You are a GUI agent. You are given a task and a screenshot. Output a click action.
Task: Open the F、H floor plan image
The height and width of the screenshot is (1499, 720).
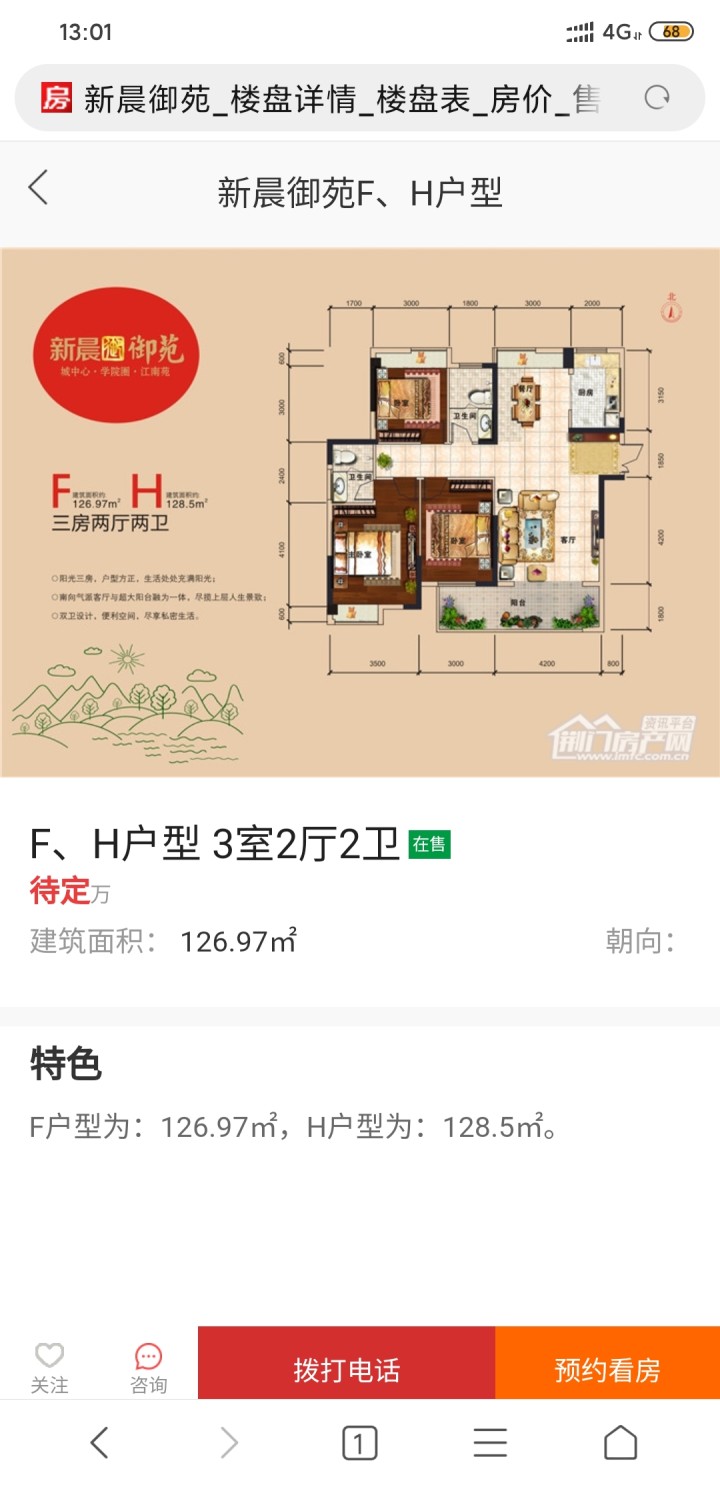pyautogui.click(x=360, y=512)
